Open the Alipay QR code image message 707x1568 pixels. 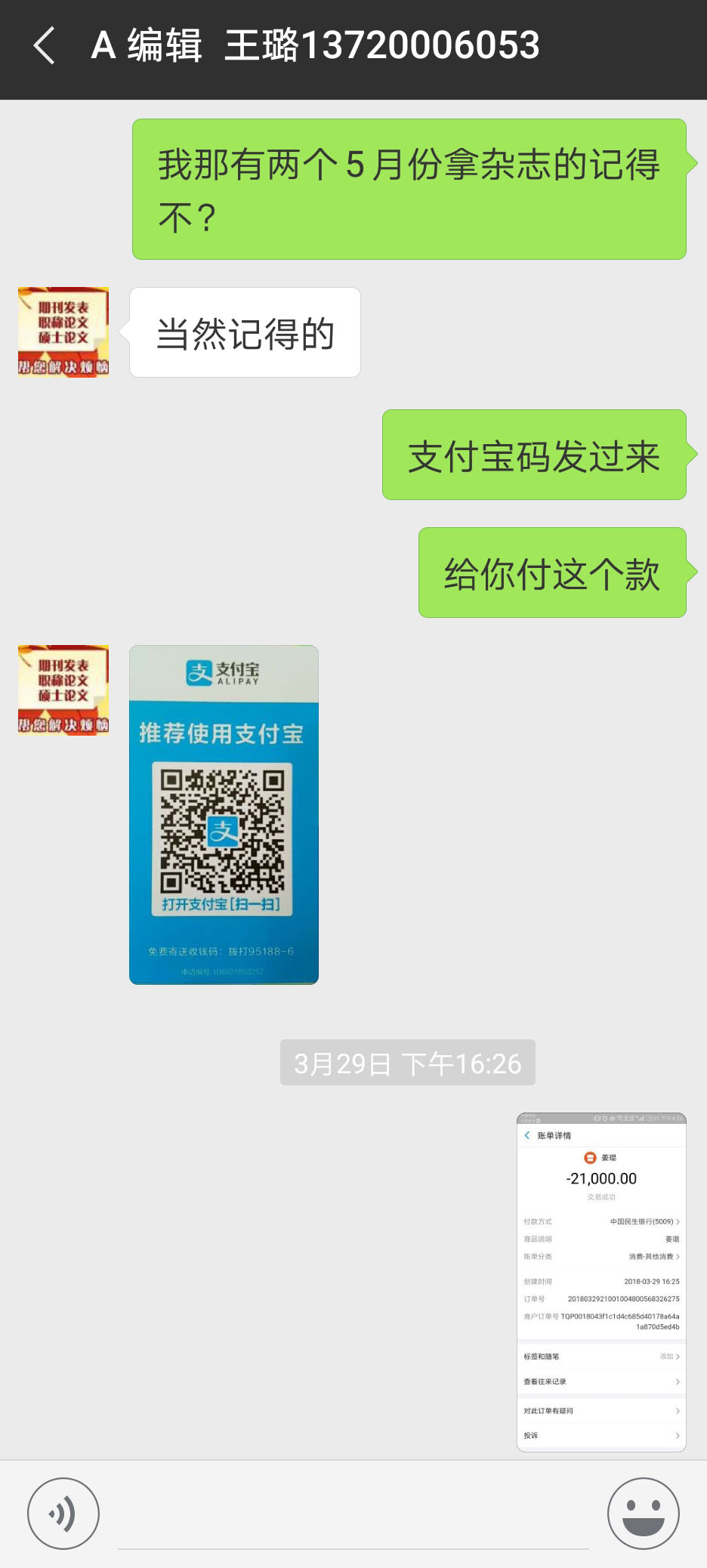[x=224, y=814]
